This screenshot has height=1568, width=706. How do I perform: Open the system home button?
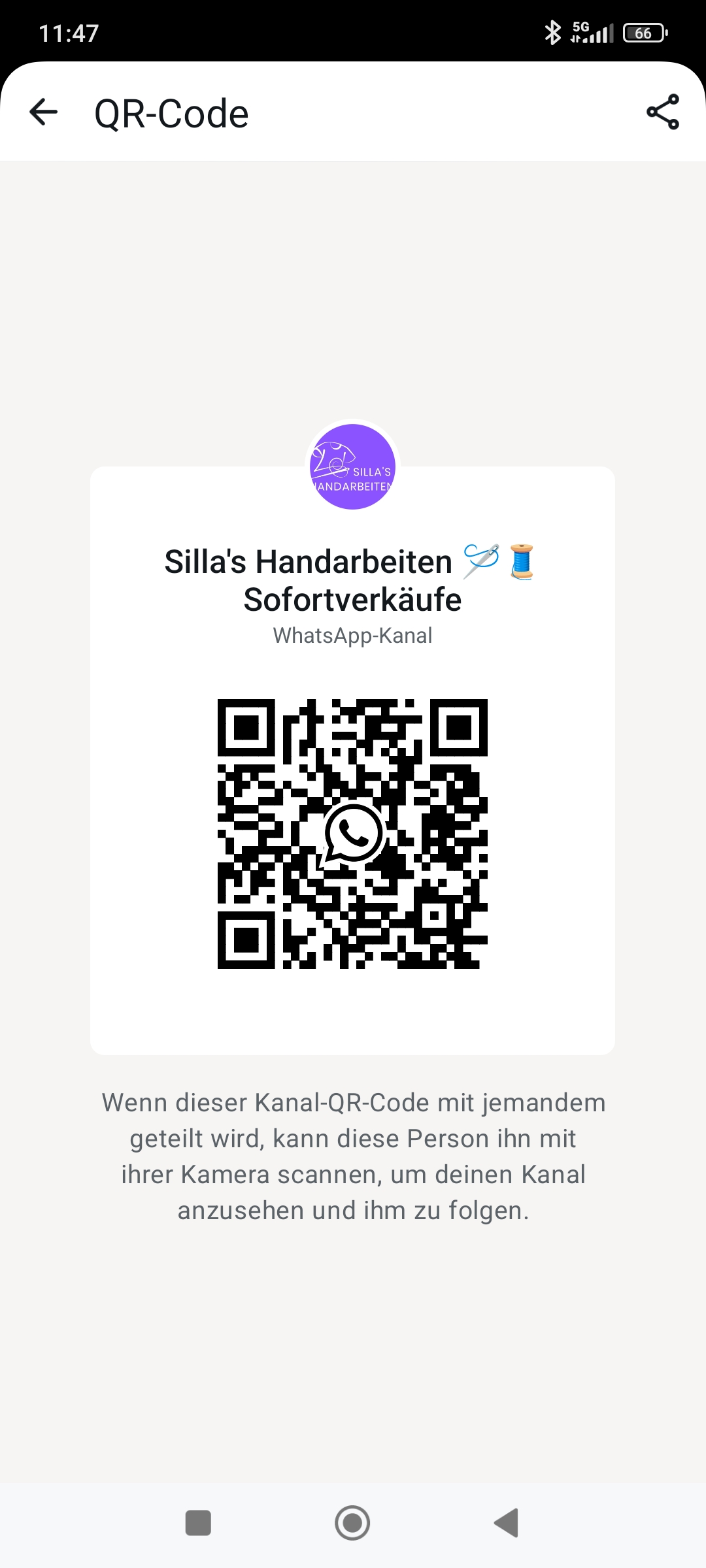click(352, 1523)
